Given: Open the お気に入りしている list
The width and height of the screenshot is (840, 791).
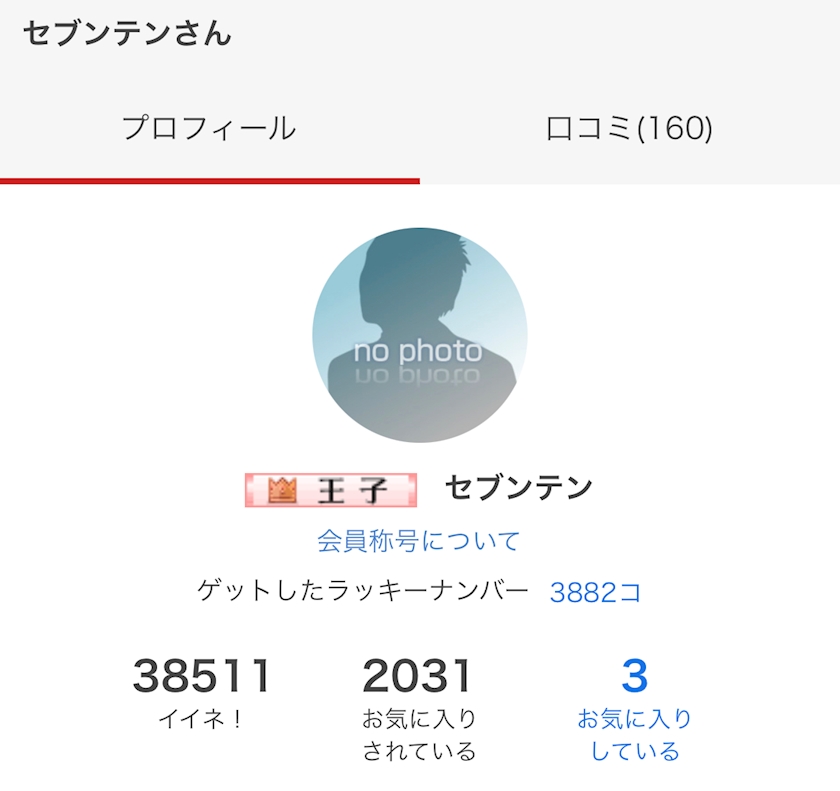Looking at the screenshot, I should (635, 710).
